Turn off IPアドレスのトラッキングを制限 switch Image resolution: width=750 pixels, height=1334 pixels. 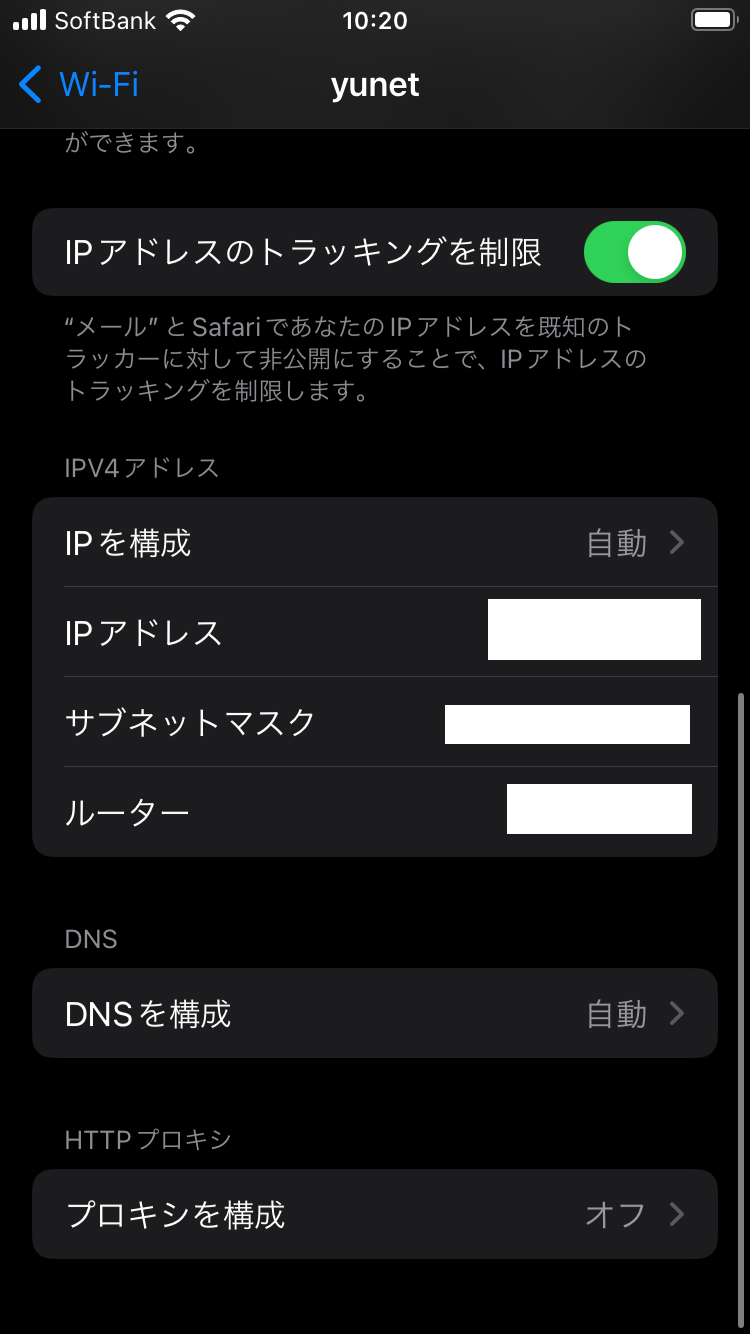pos(634,252)
